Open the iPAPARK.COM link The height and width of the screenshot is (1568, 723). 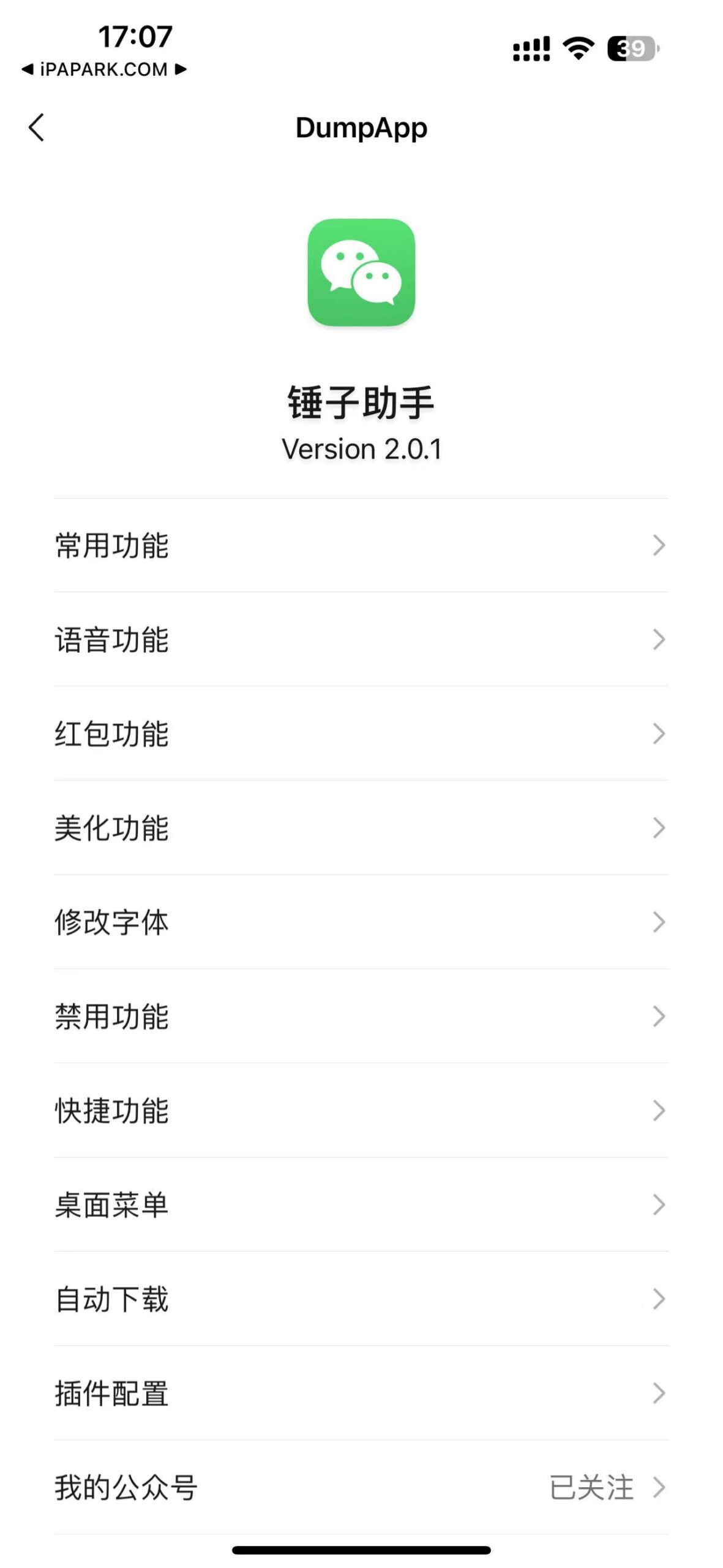(102, 70)
